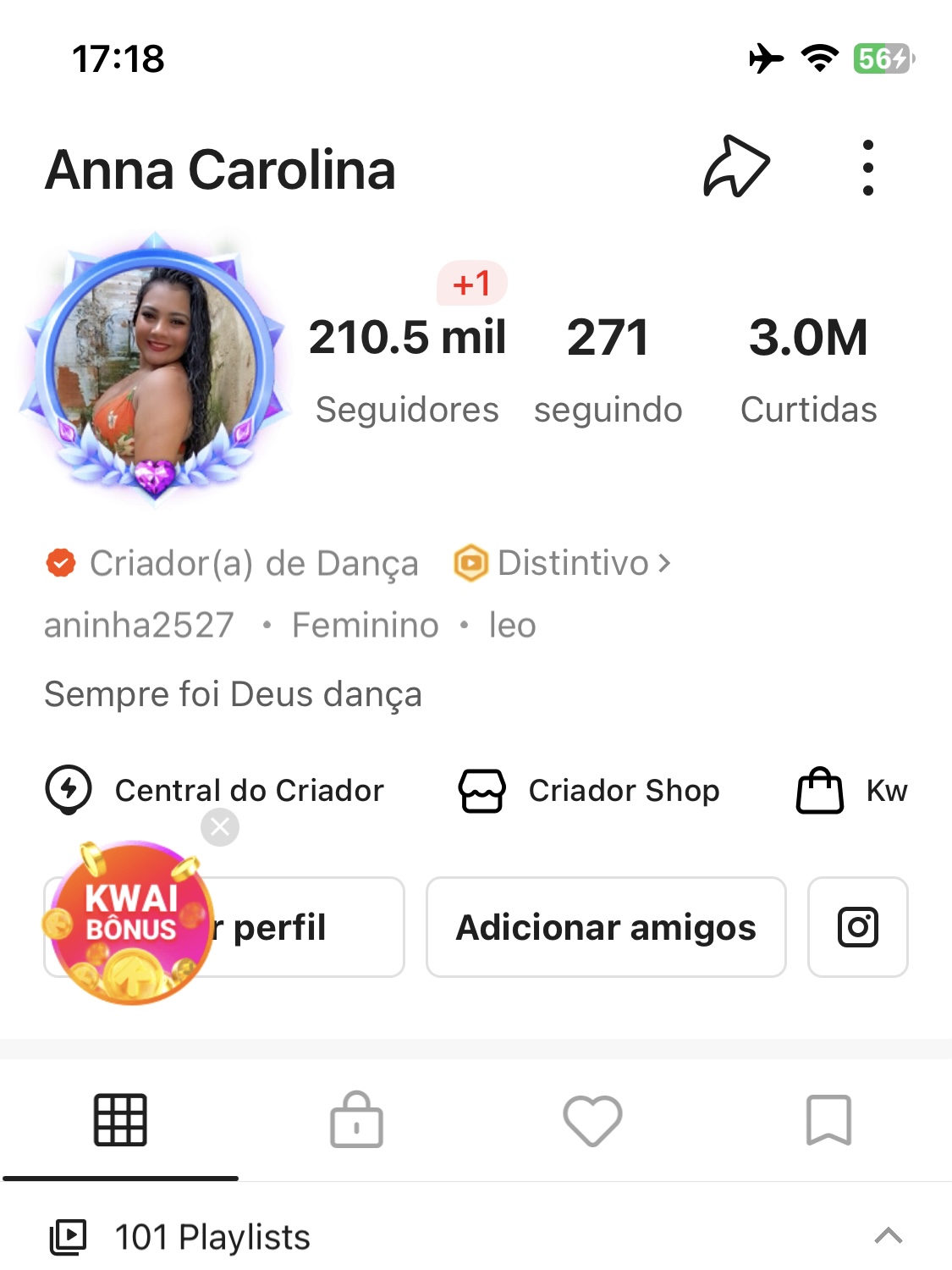Open the three-dot overflow menu
This screenshot has height=1270, width=952.
(867, 168)
